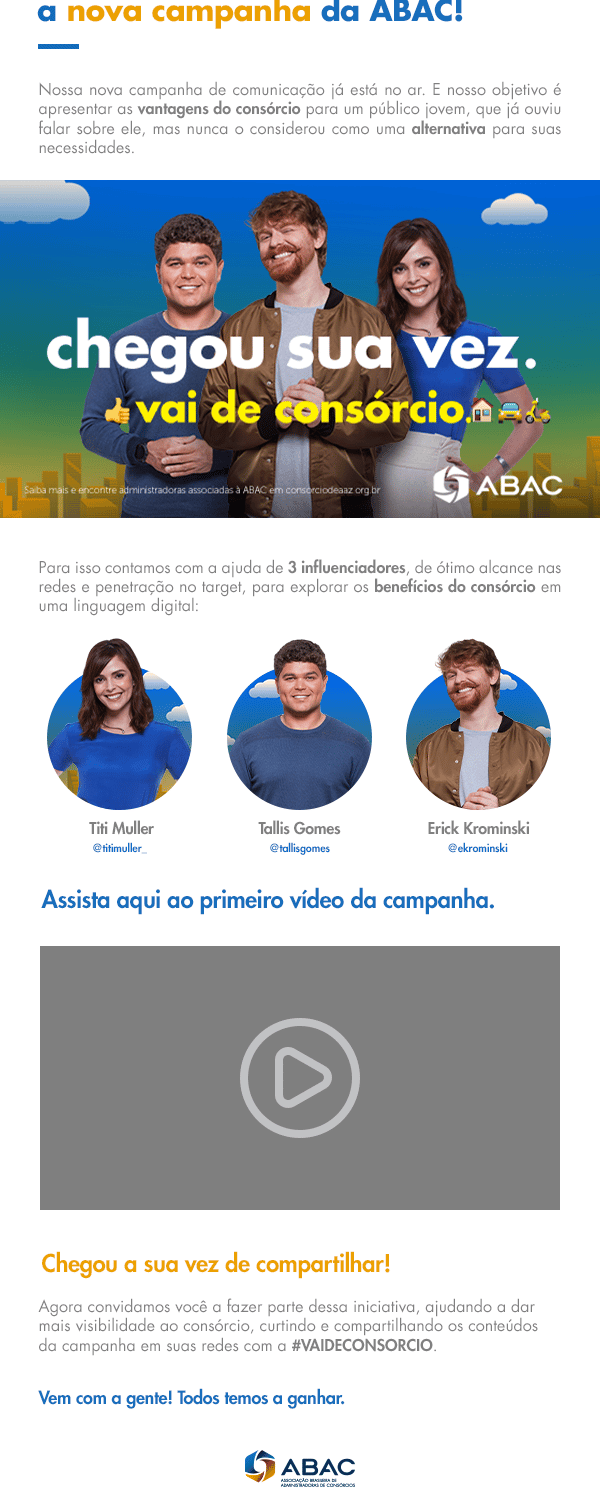The height and width of the screenshot is (1496, 600).
Task: Play the first campaign video
Action: [299, 1077]
